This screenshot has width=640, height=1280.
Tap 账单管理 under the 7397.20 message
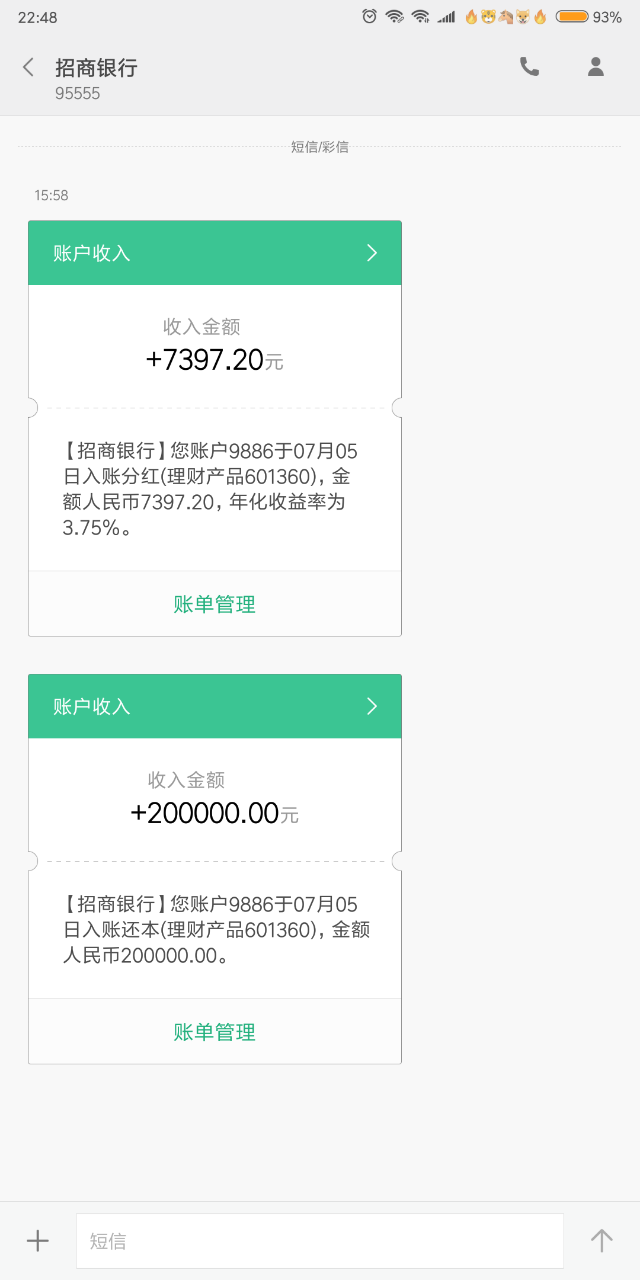click(215, 604)
